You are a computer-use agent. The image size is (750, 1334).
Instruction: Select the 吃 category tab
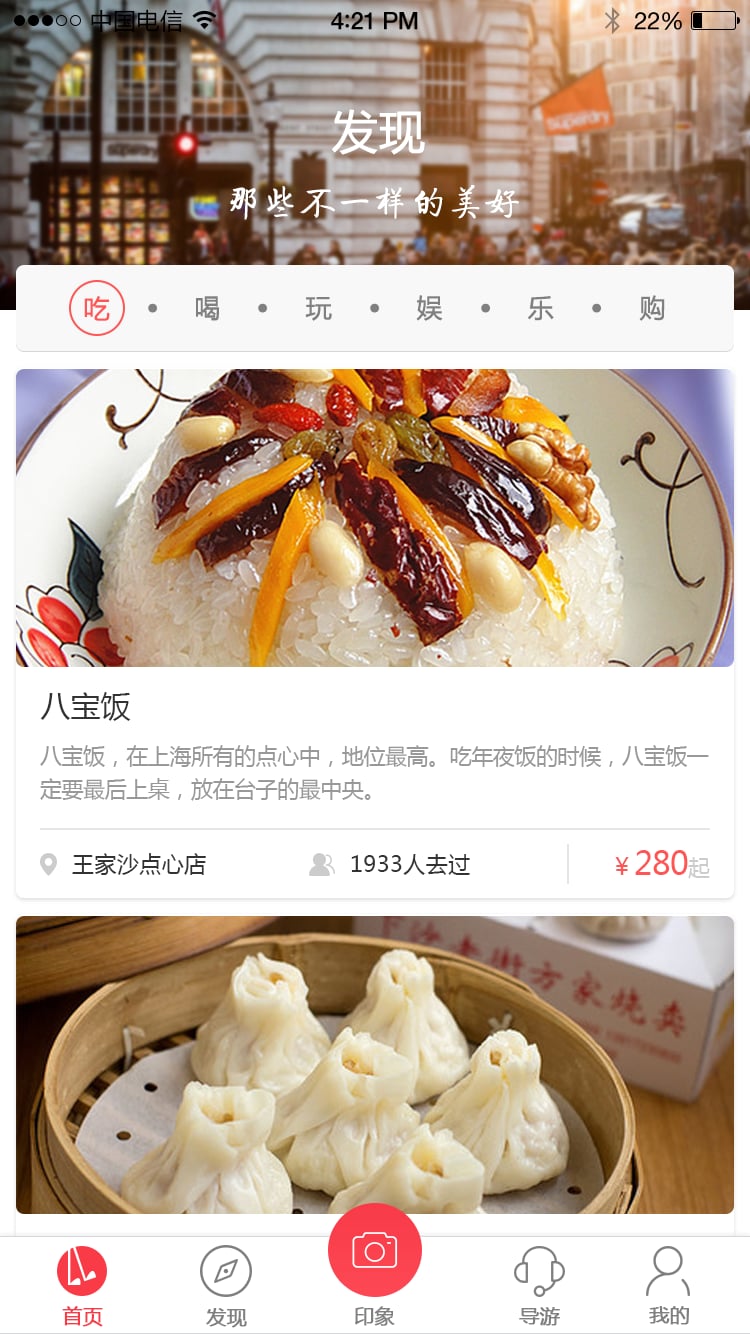tap(97, 308)
